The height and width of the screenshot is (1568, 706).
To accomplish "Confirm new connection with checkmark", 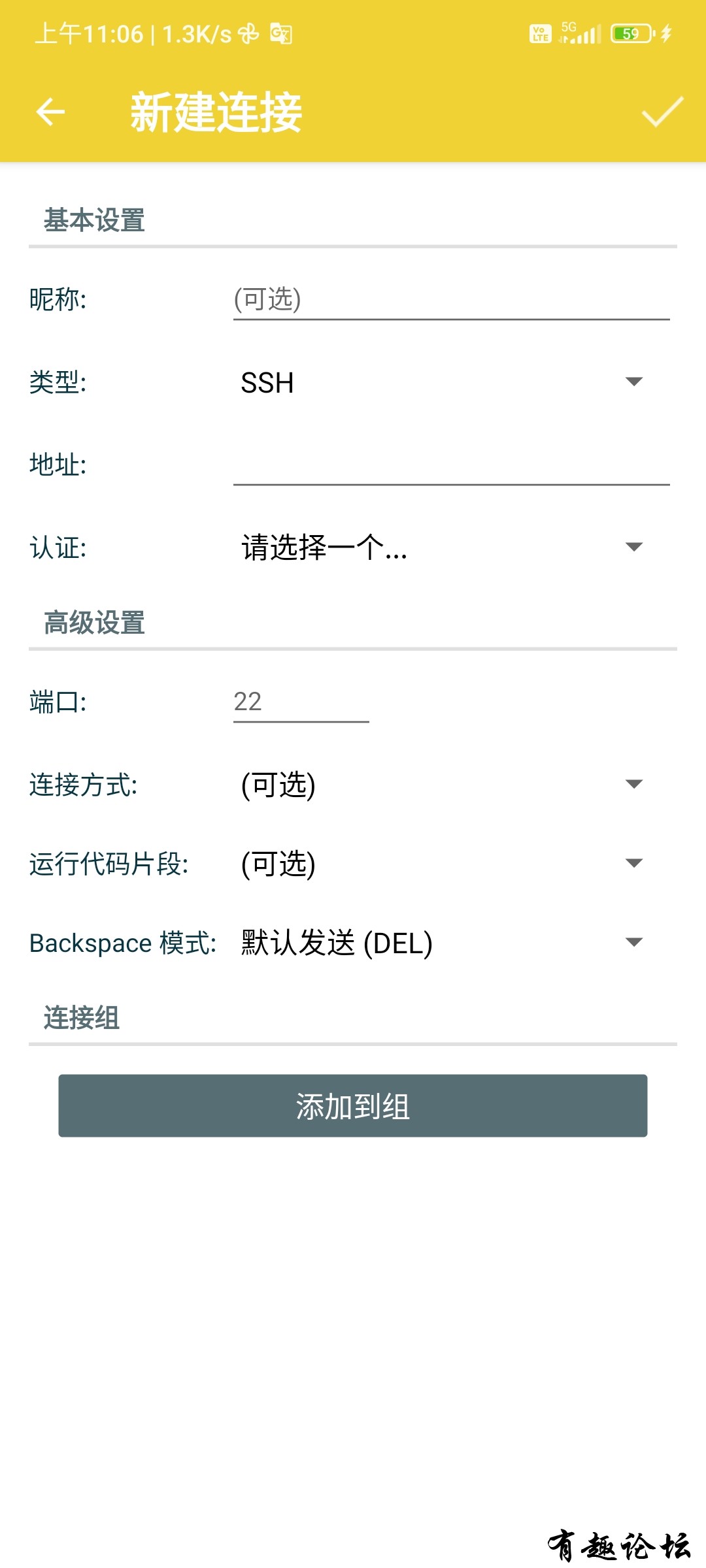I will point(662,112).
